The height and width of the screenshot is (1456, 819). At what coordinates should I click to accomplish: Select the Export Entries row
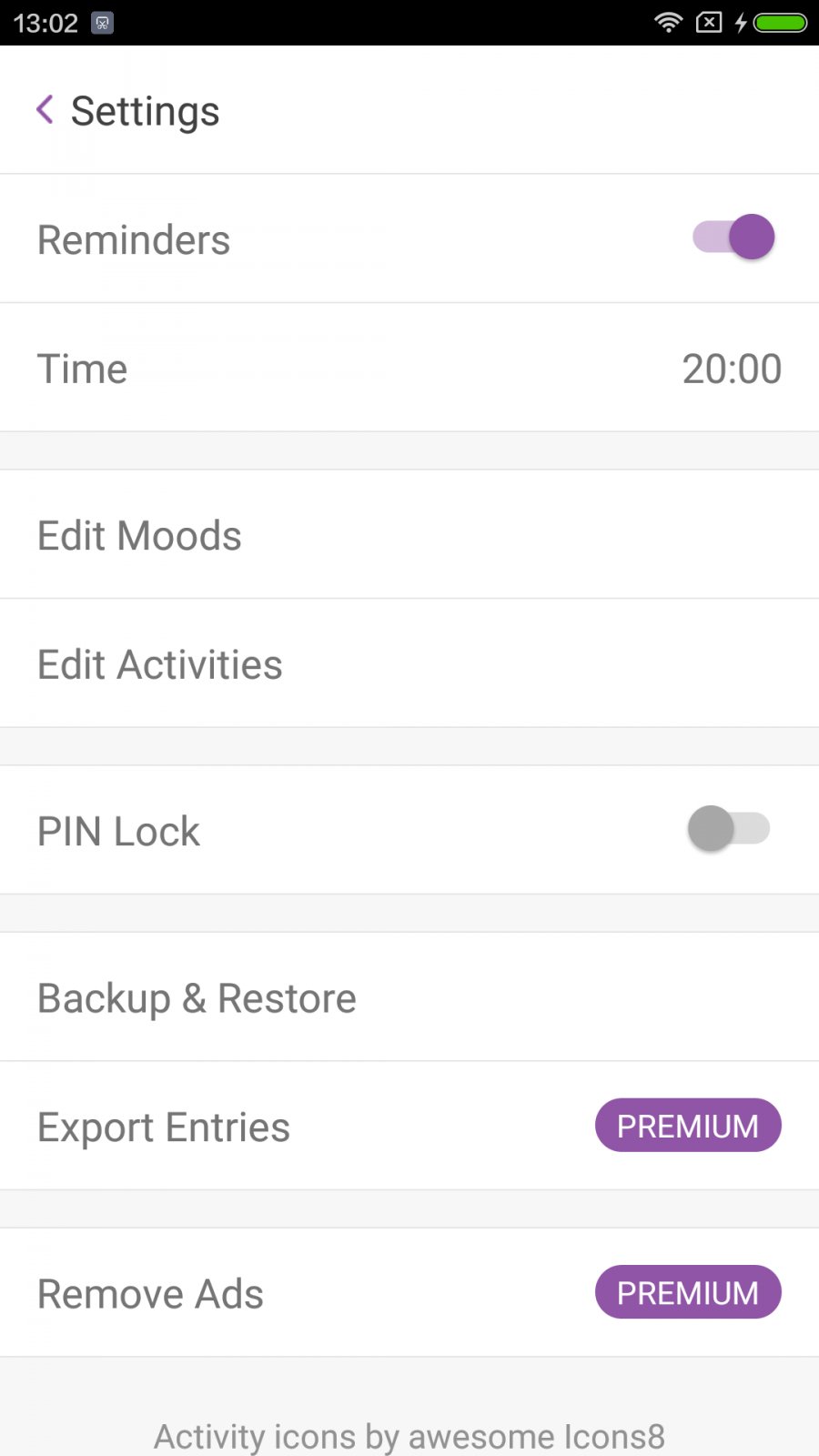point(273,1126)
